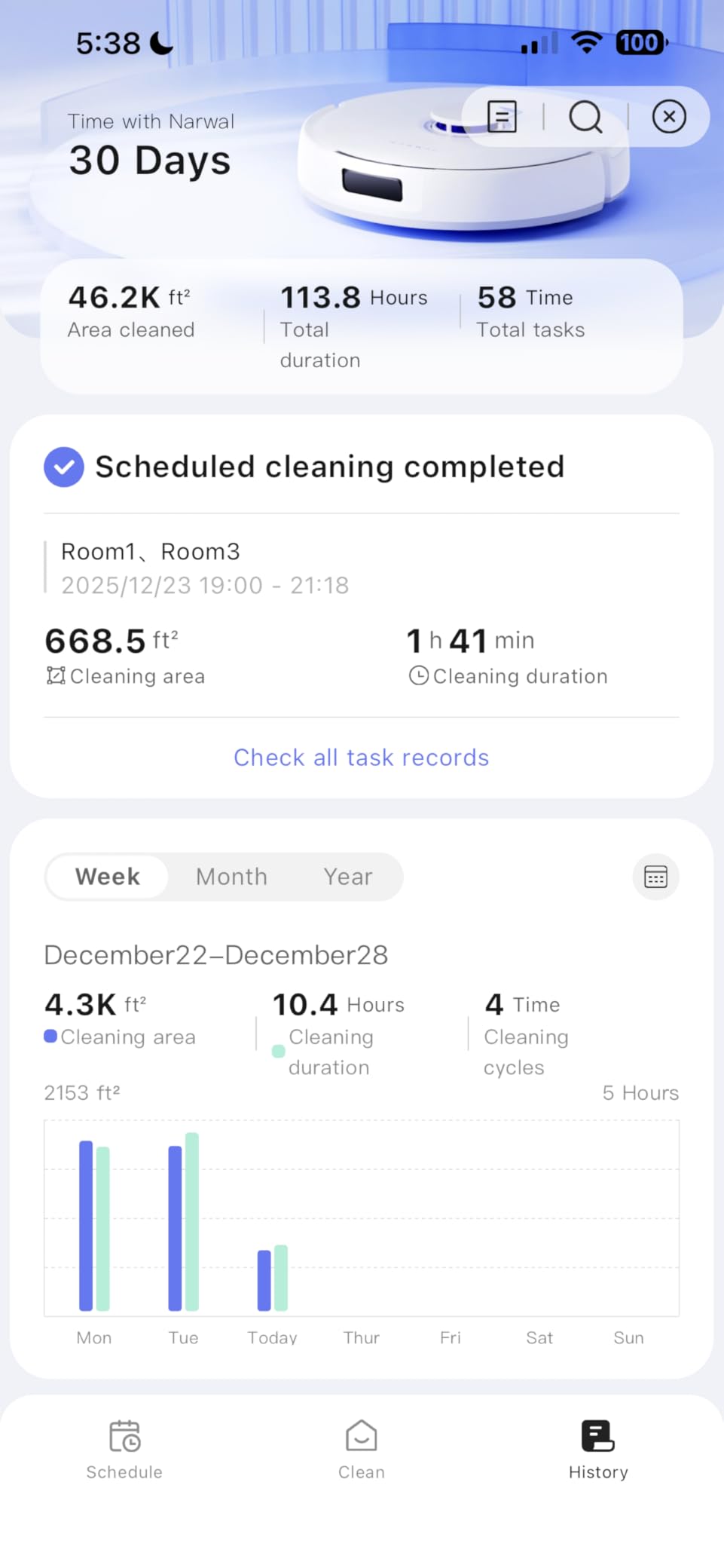Dismiss the banner with the X icon
The width and height of the screenshot is (724, 1568).
point(669,116)
